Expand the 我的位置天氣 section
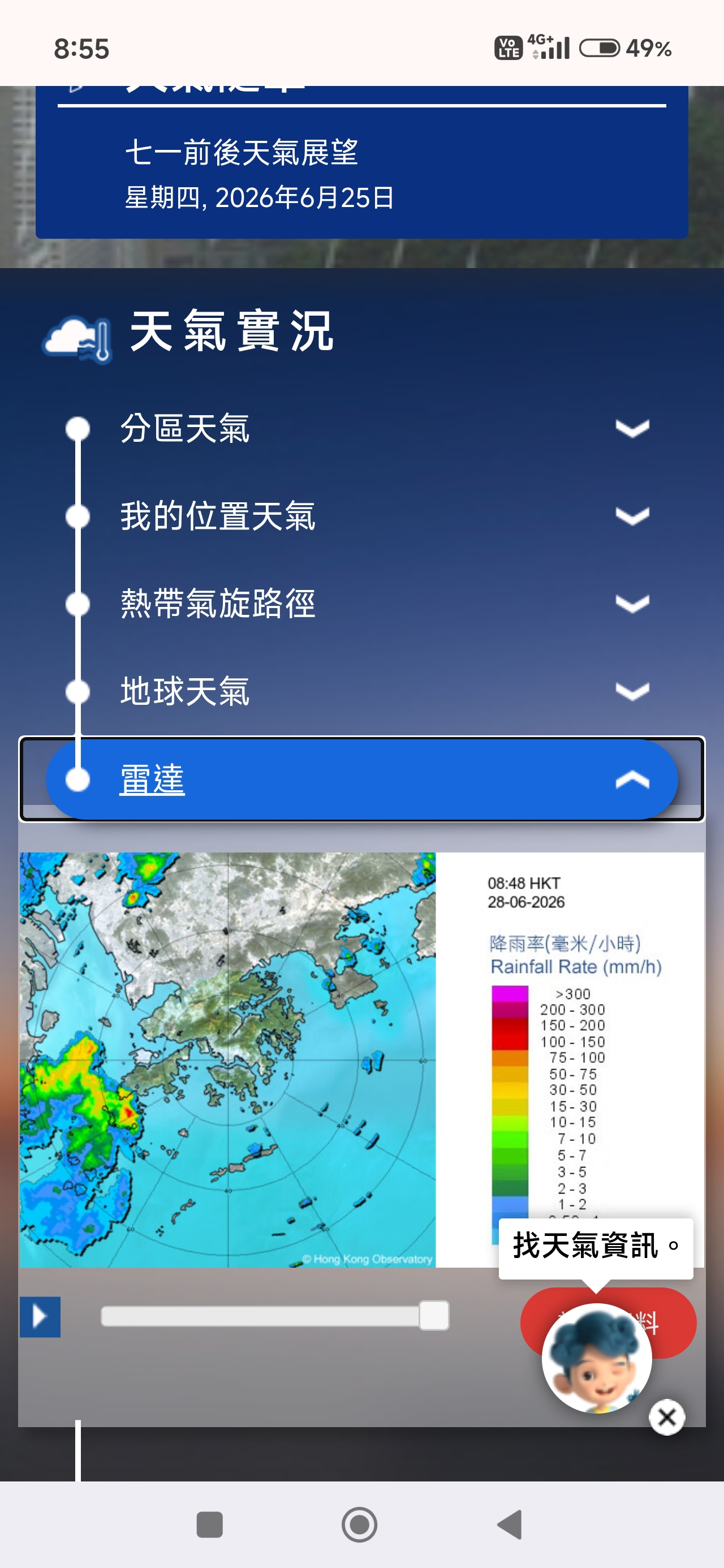The width and height of the screenshot is (724, 1568). 361,516
